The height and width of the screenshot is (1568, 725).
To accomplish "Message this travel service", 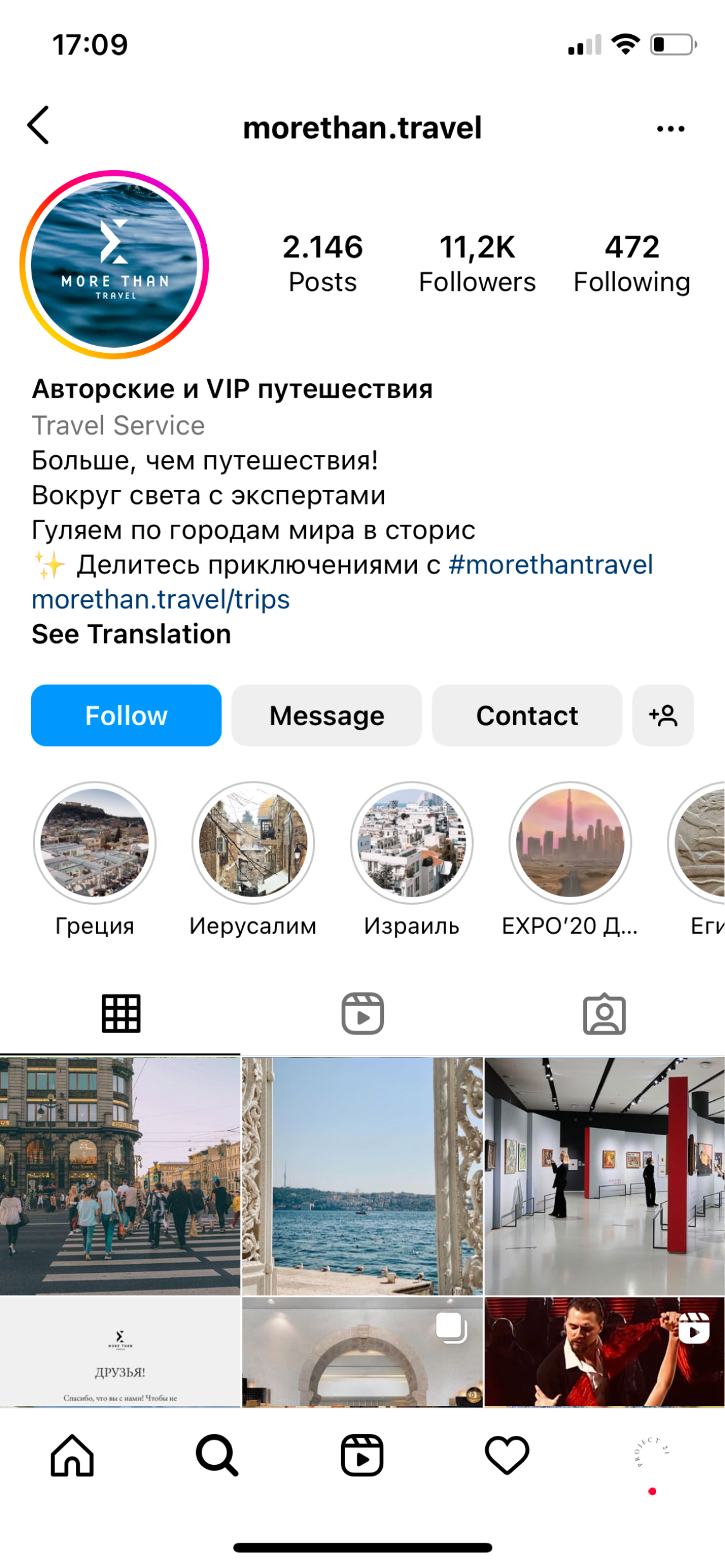I will (x=326, y=716).
